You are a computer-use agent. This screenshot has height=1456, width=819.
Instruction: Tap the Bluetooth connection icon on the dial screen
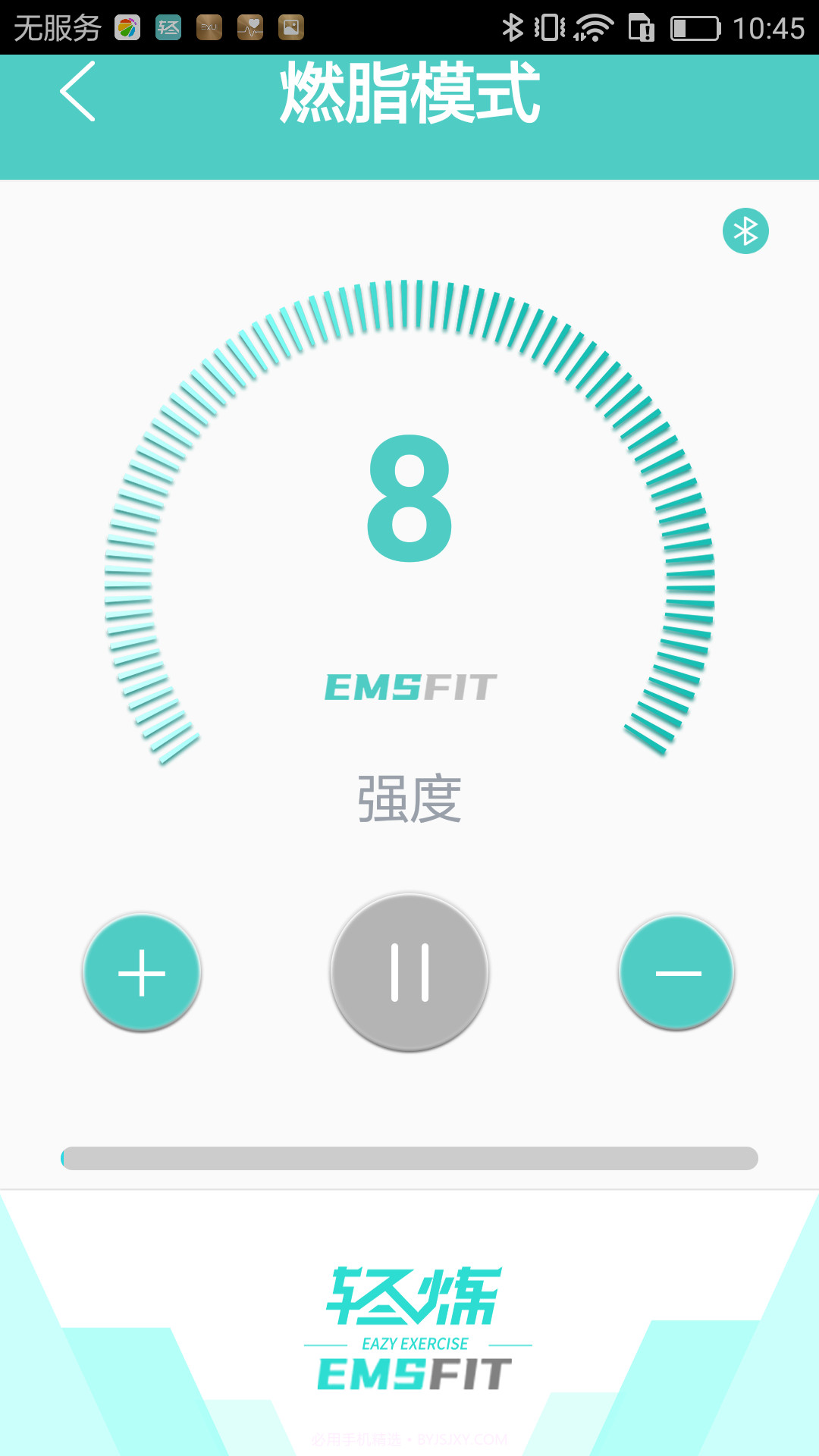point(747,231)
